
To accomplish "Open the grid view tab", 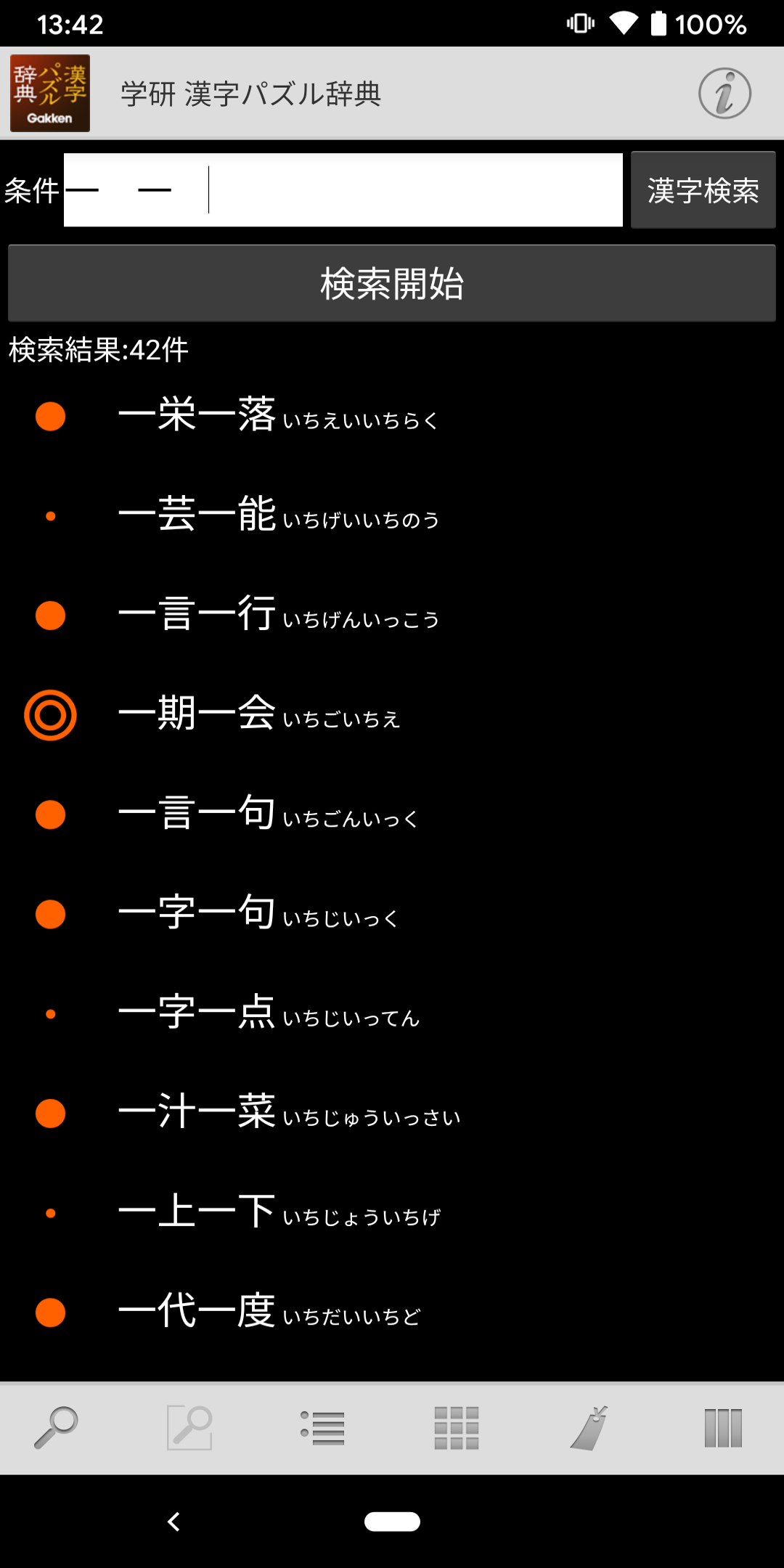I will click(456, 1428).
